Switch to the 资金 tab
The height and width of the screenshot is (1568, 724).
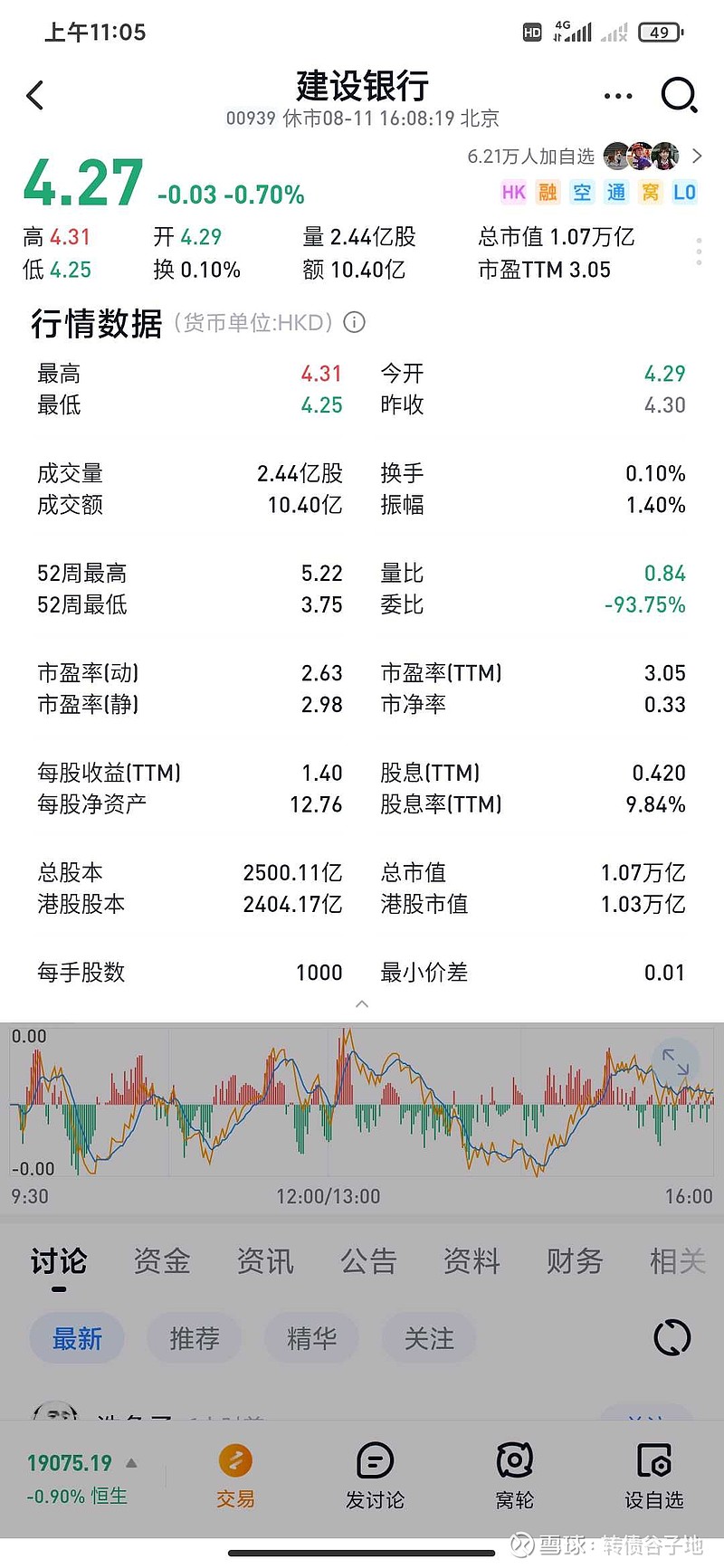coord(161,1261)
